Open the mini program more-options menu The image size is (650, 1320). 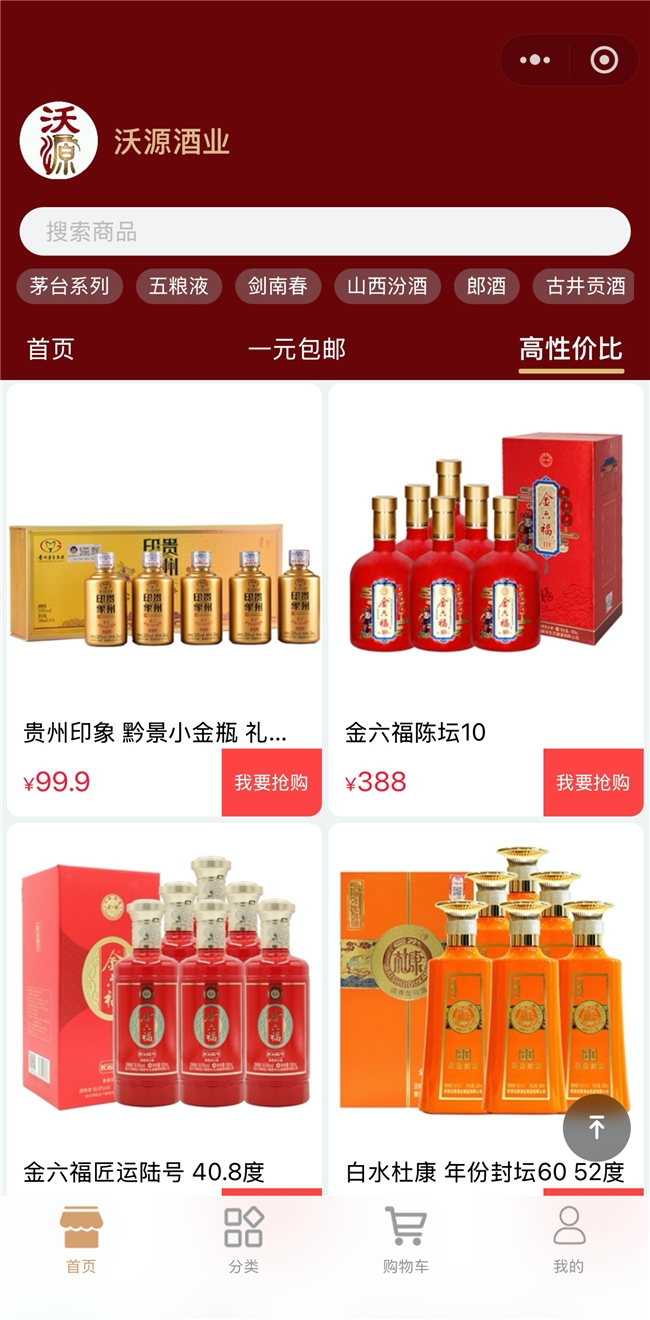click(535, 60)
